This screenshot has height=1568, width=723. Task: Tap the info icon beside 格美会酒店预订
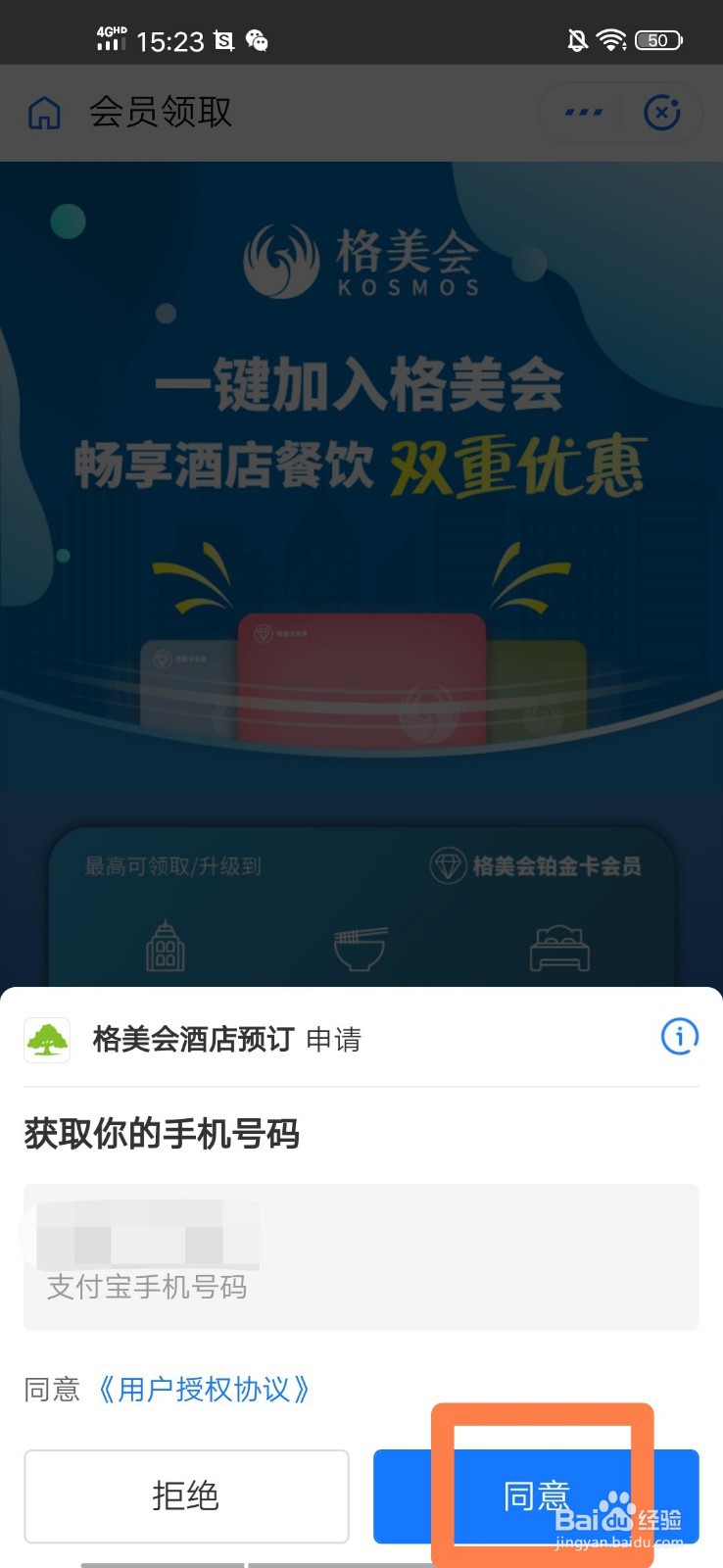[679, 1037]
